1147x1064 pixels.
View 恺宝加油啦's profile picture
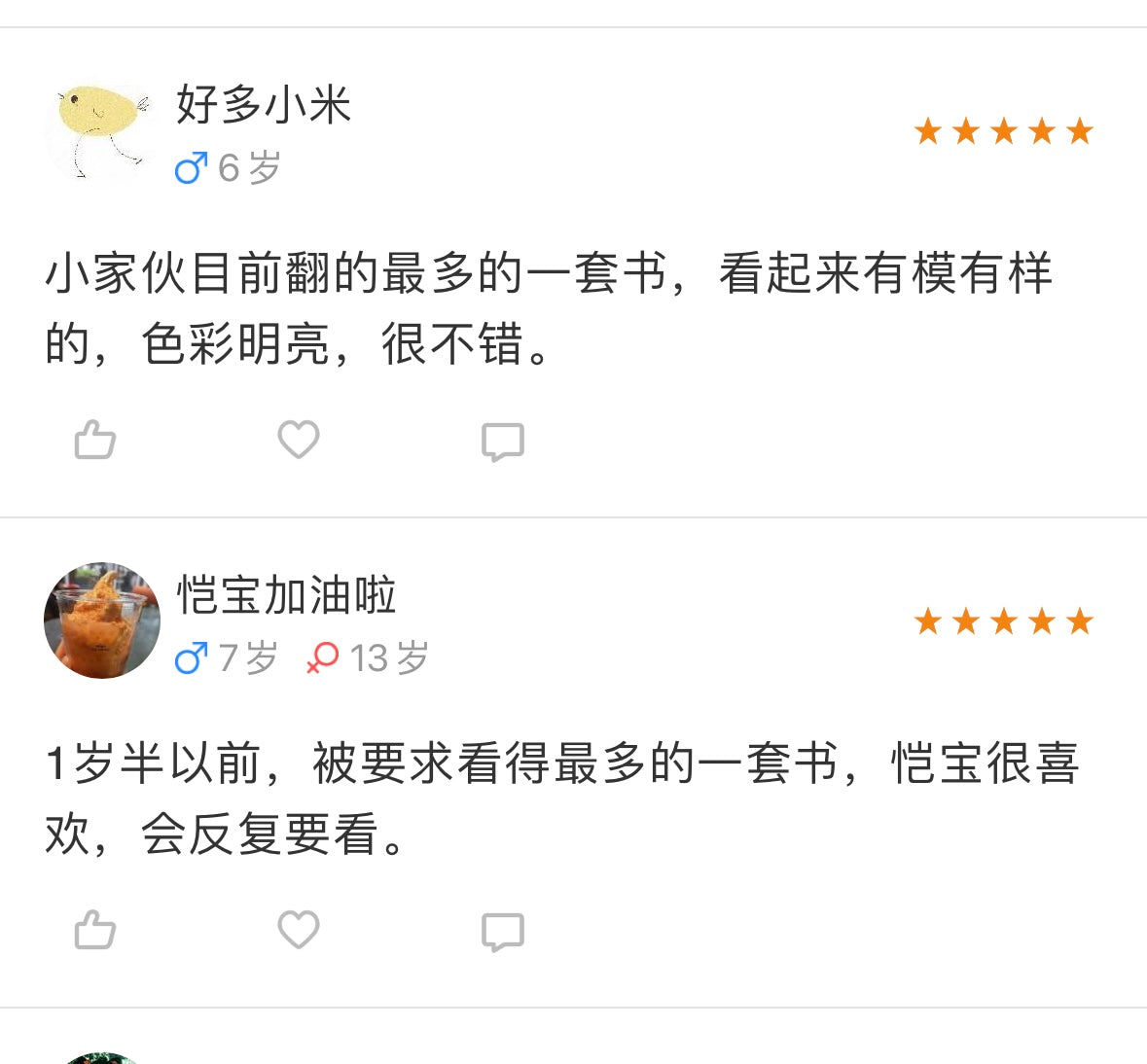(x=101, y=621)
